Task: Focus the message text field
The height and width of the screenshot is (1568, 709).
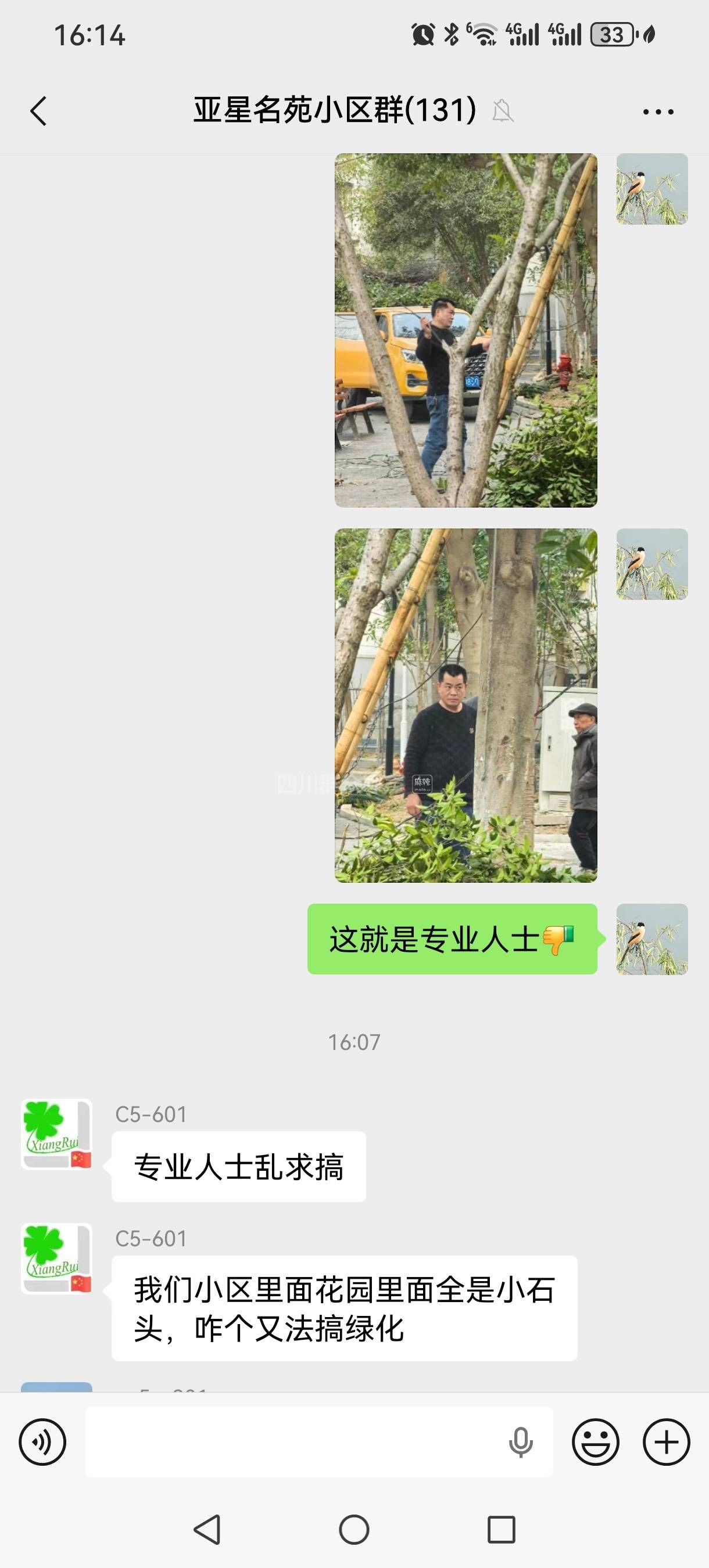Action: point(292,1441)
